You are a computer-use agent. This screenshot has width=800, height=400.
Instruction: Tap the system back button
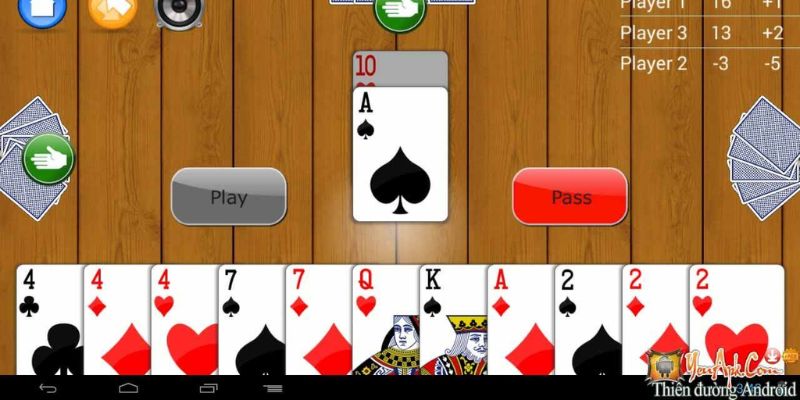(x=47, y=388)
